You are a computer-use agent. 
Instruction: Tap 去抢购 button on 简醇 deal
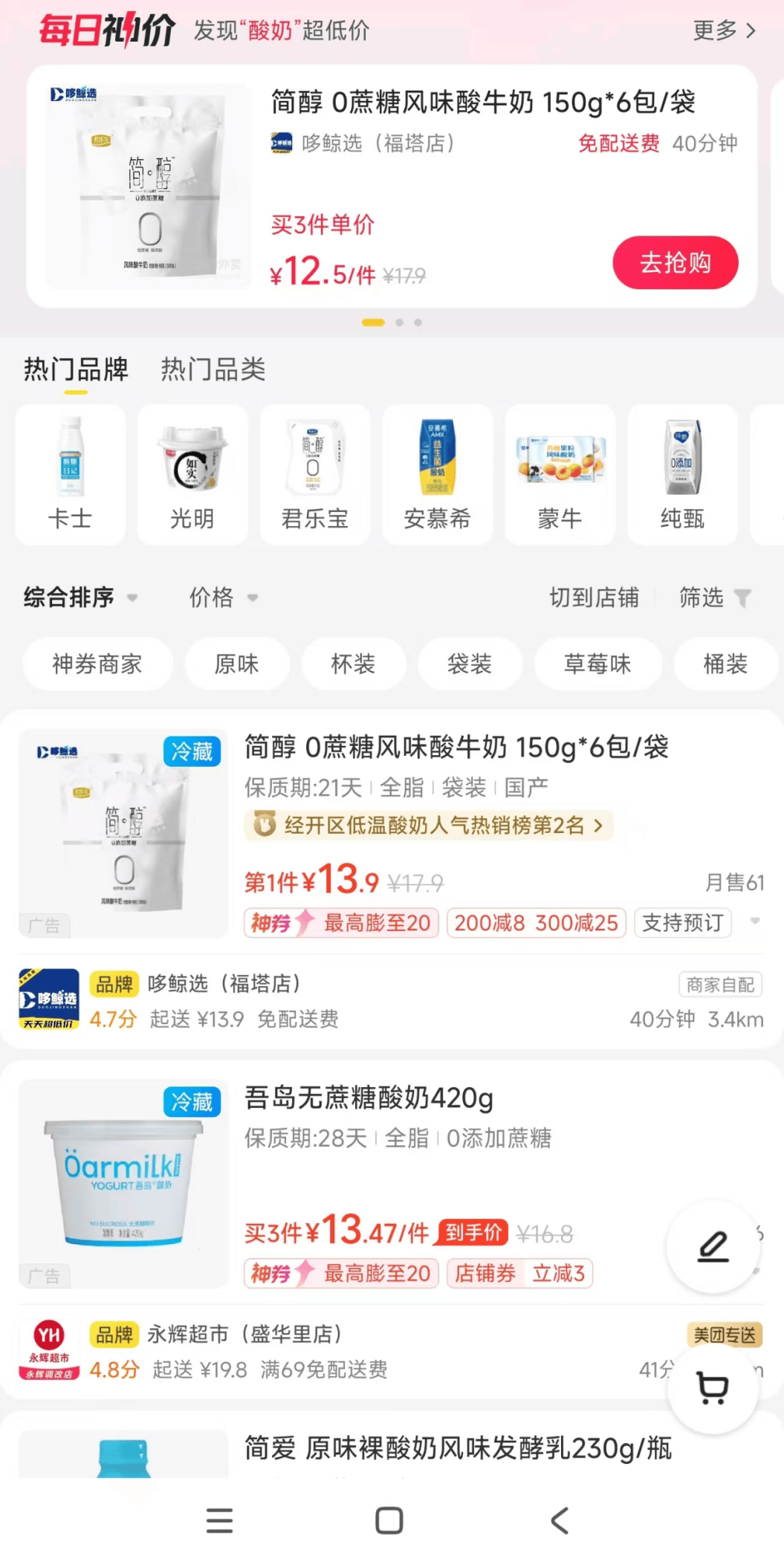click(675, 262)
